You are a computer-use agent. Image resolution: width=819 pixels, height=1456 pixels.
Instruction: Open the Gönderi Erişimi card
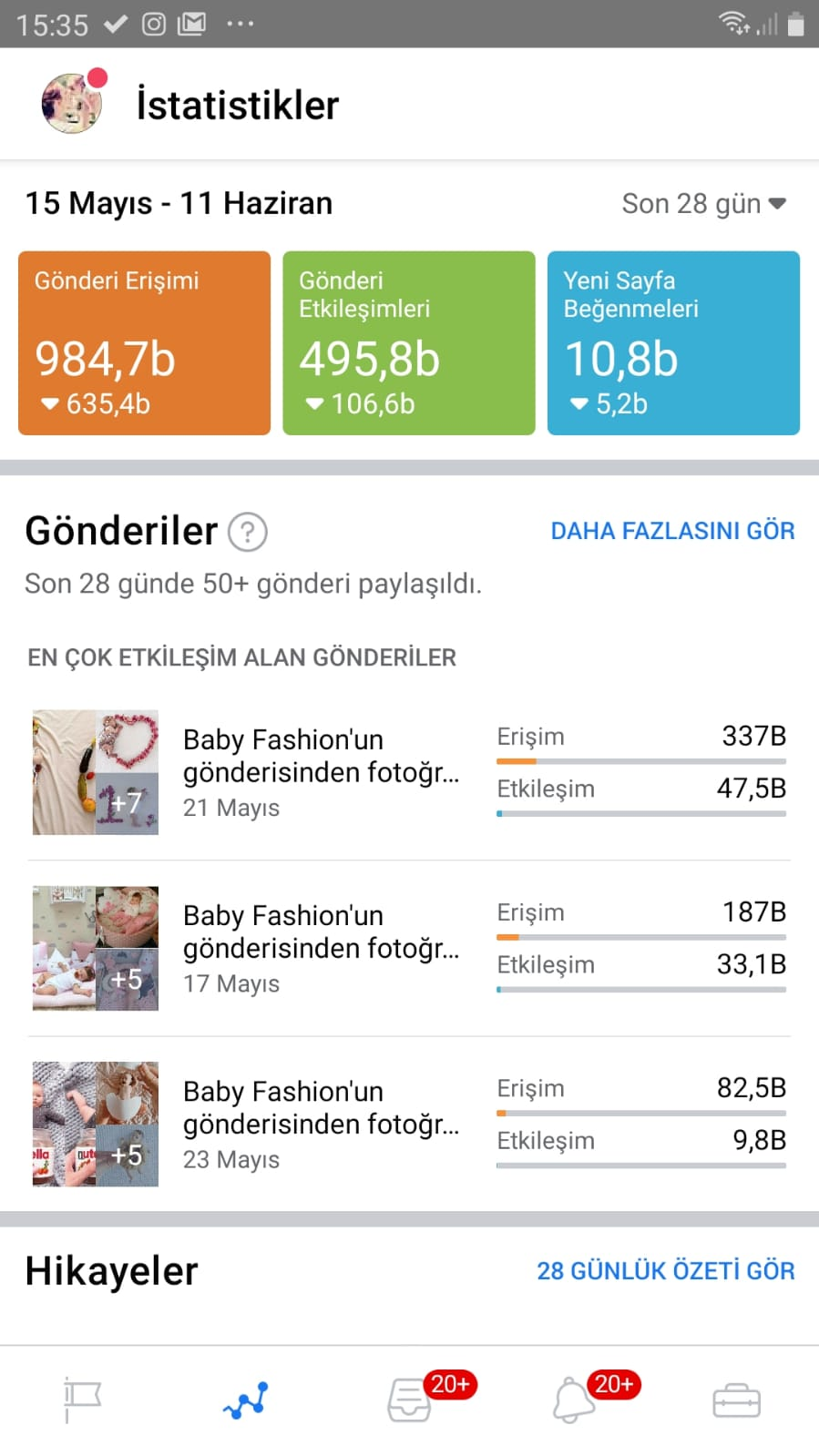tap(144, 343)
